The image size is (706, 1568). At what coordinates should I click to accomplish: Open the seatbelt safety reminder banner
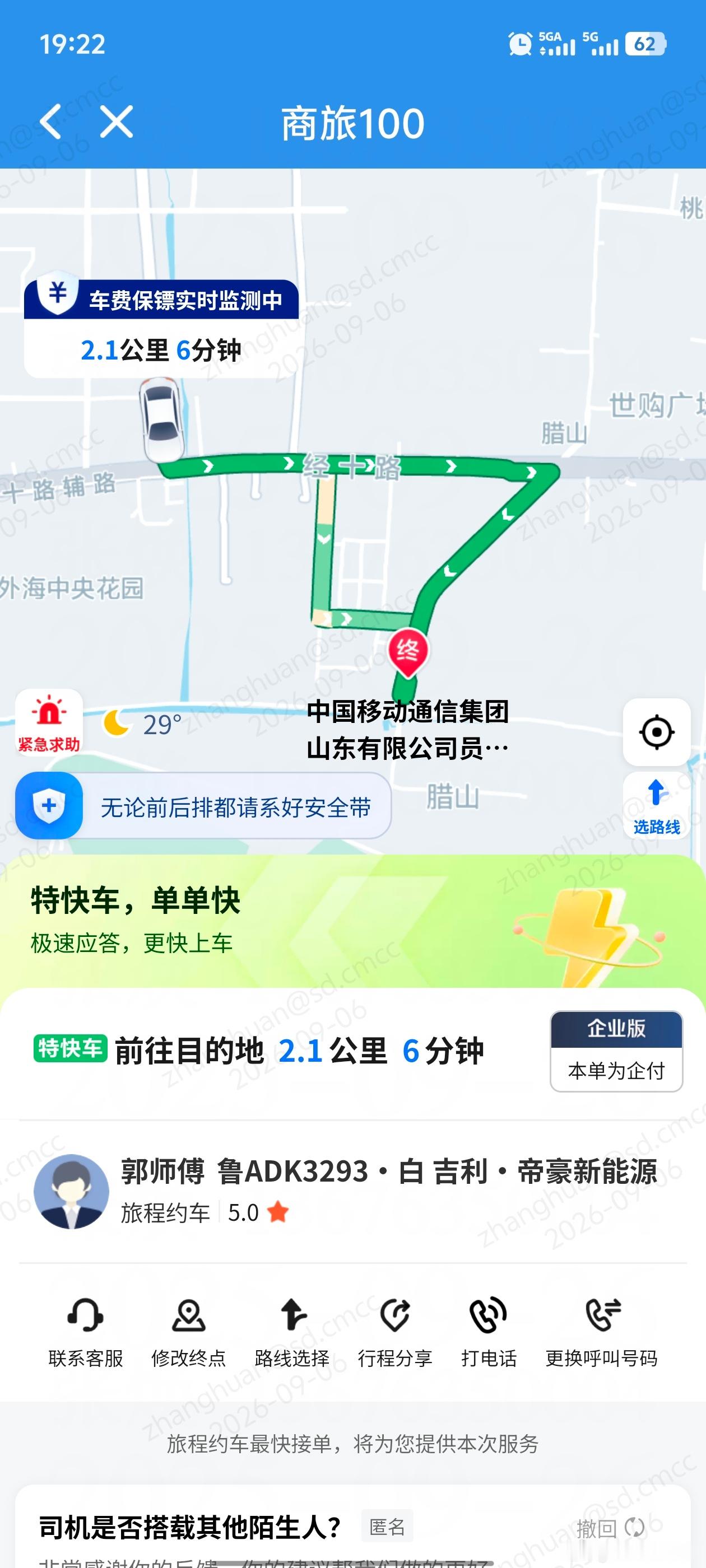[203, 806]
